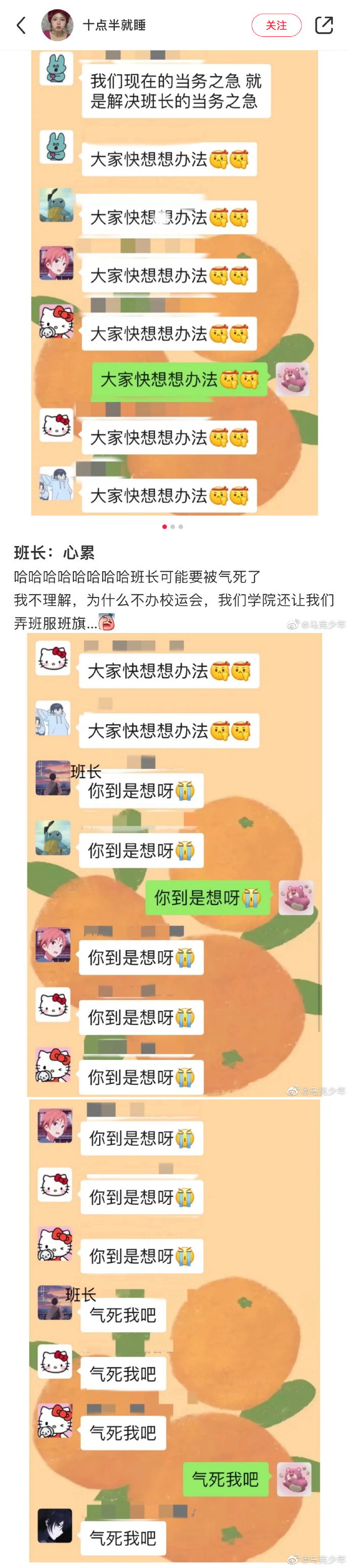Open the username 十点半就睡

(114, 25)
